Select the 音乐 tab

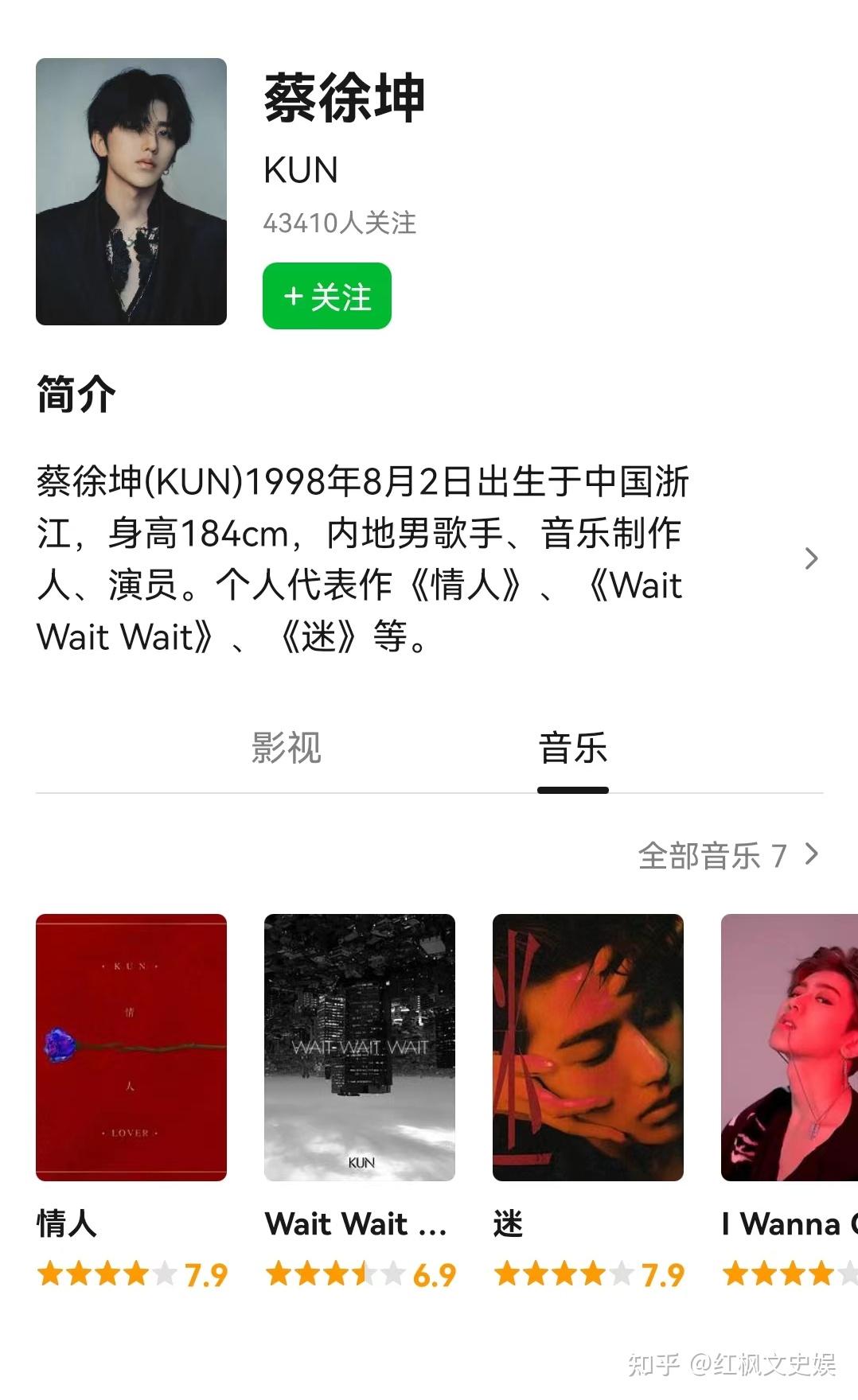coord(572,748)
